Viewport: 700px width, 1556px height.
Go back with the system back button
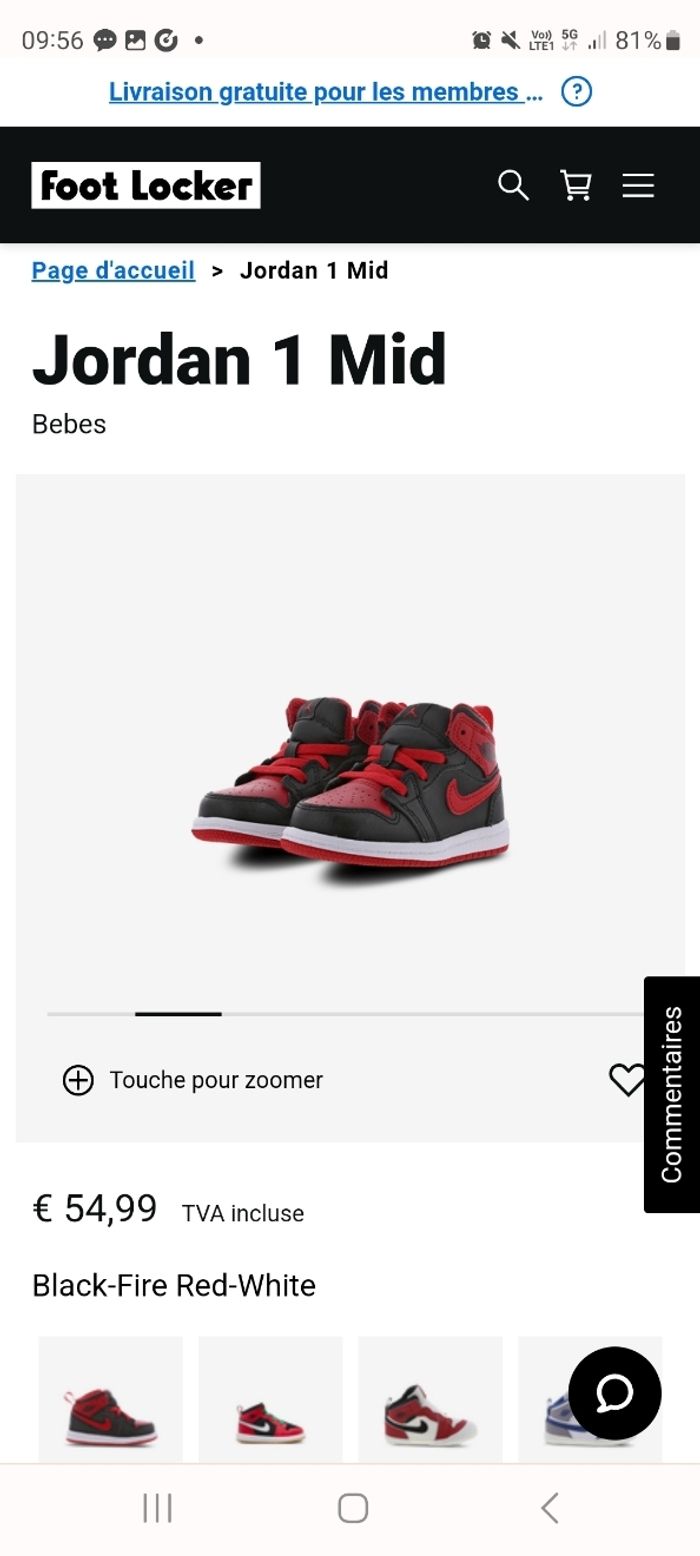pyautogui.click(x=549, y=1508)
